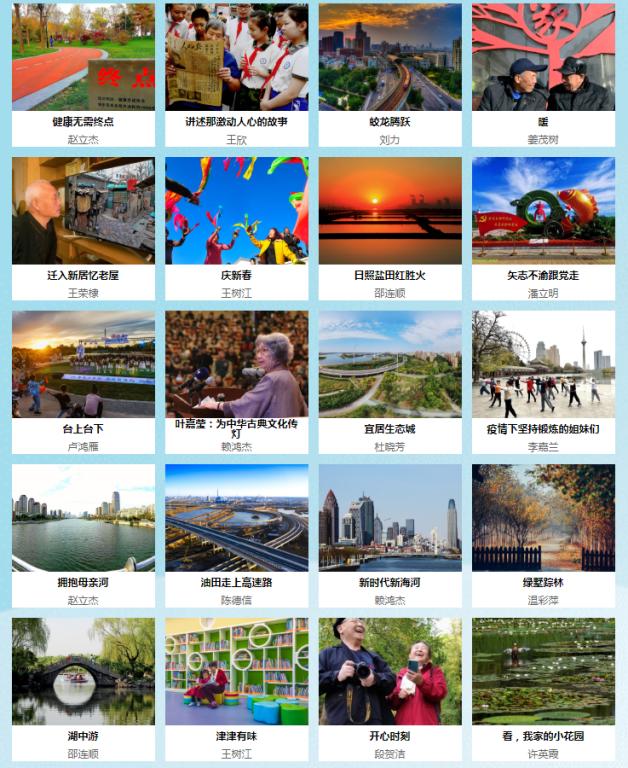
Task: Tap the 迁入新居忆老屋 photo tile
Action: coord(83,210)
